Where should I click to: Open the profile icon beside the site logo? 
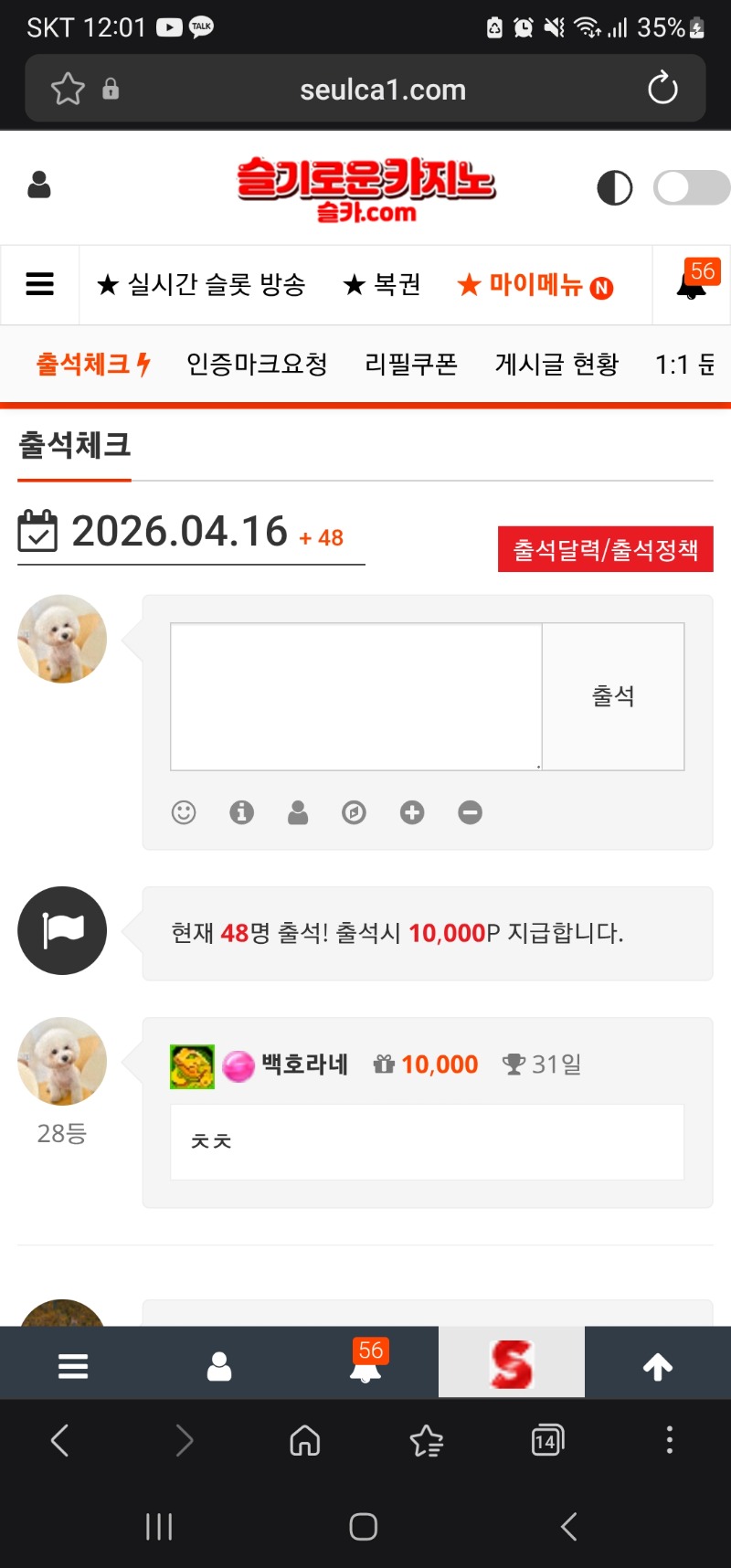tap(39, 185)
